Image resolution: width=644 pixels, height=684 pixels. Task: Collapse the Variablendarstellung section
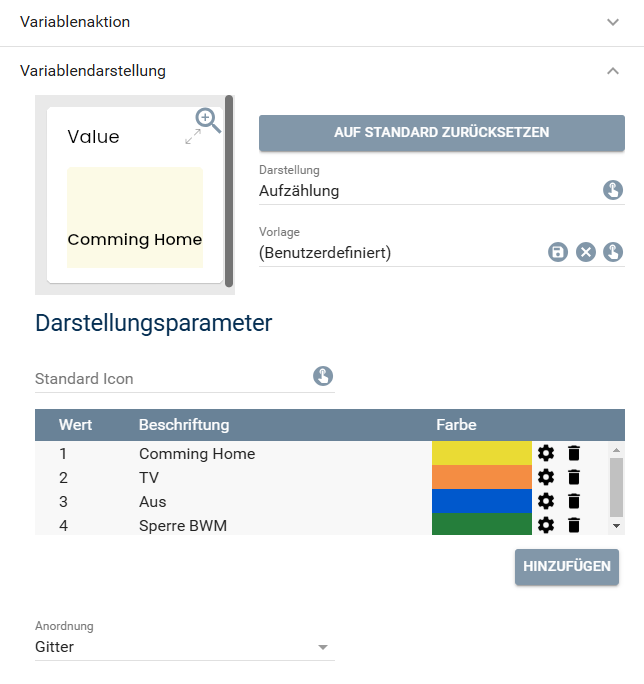coord(613,71)
